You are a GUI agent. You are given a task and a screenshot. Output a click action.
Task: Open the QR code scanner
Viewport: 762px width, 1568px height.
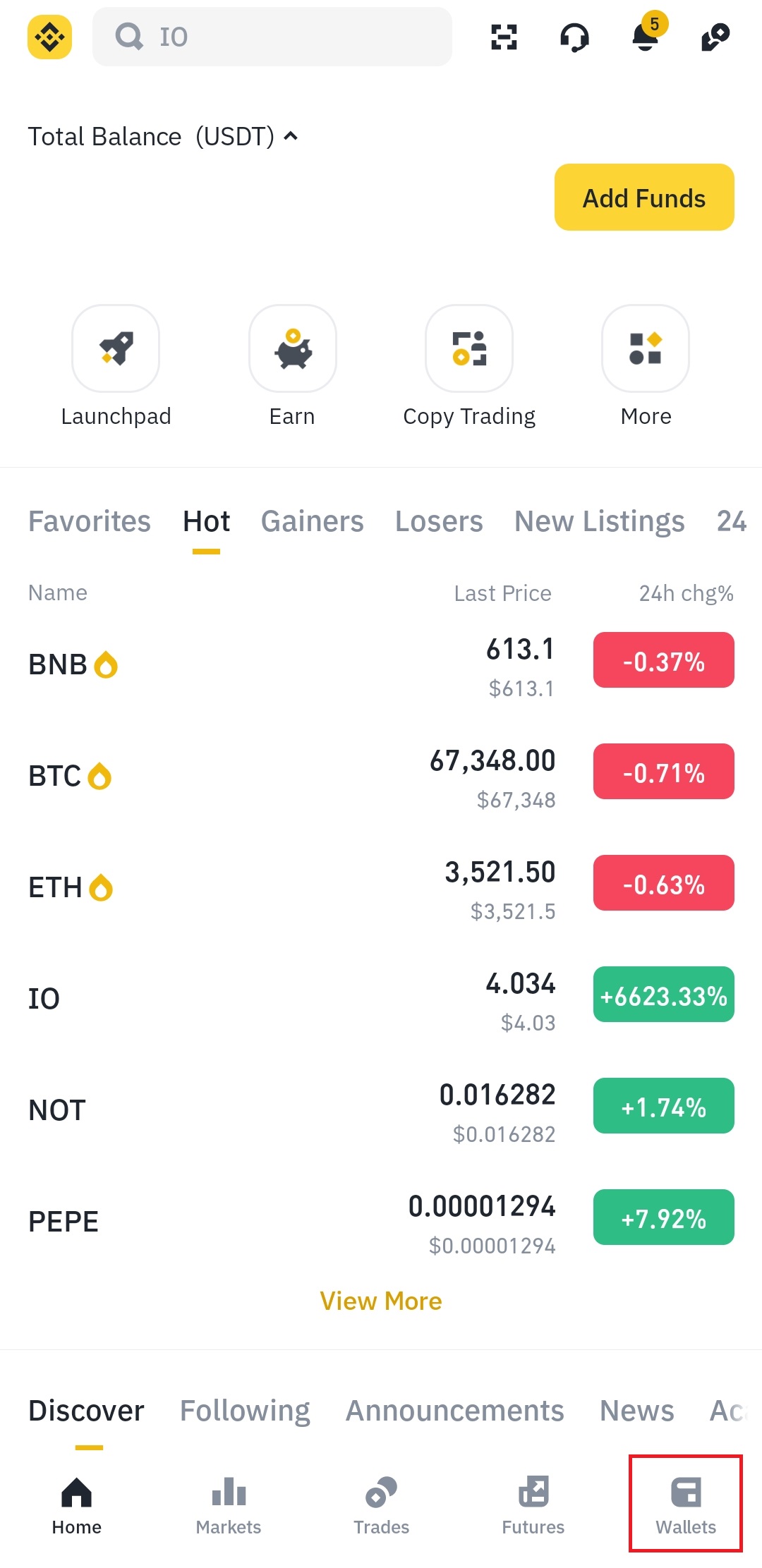504,37
